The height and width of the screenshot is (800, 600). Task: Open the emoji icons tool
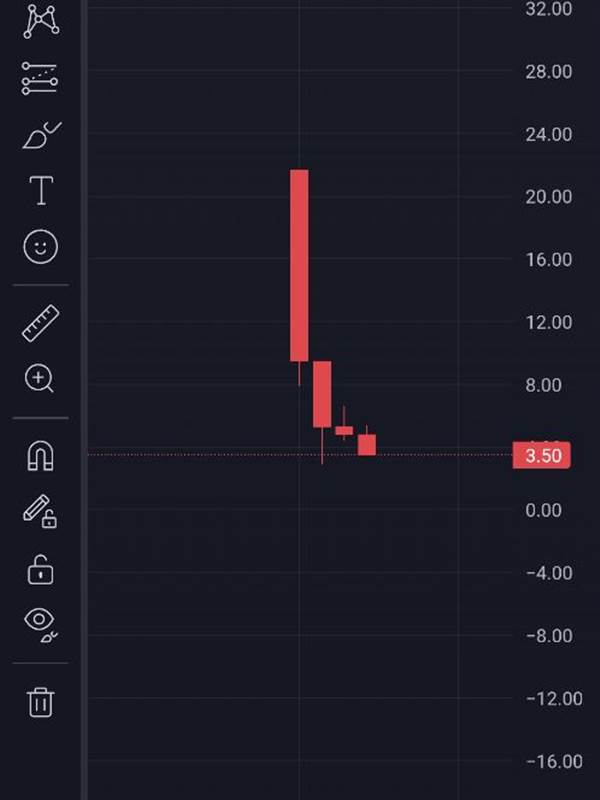(41, 247)
